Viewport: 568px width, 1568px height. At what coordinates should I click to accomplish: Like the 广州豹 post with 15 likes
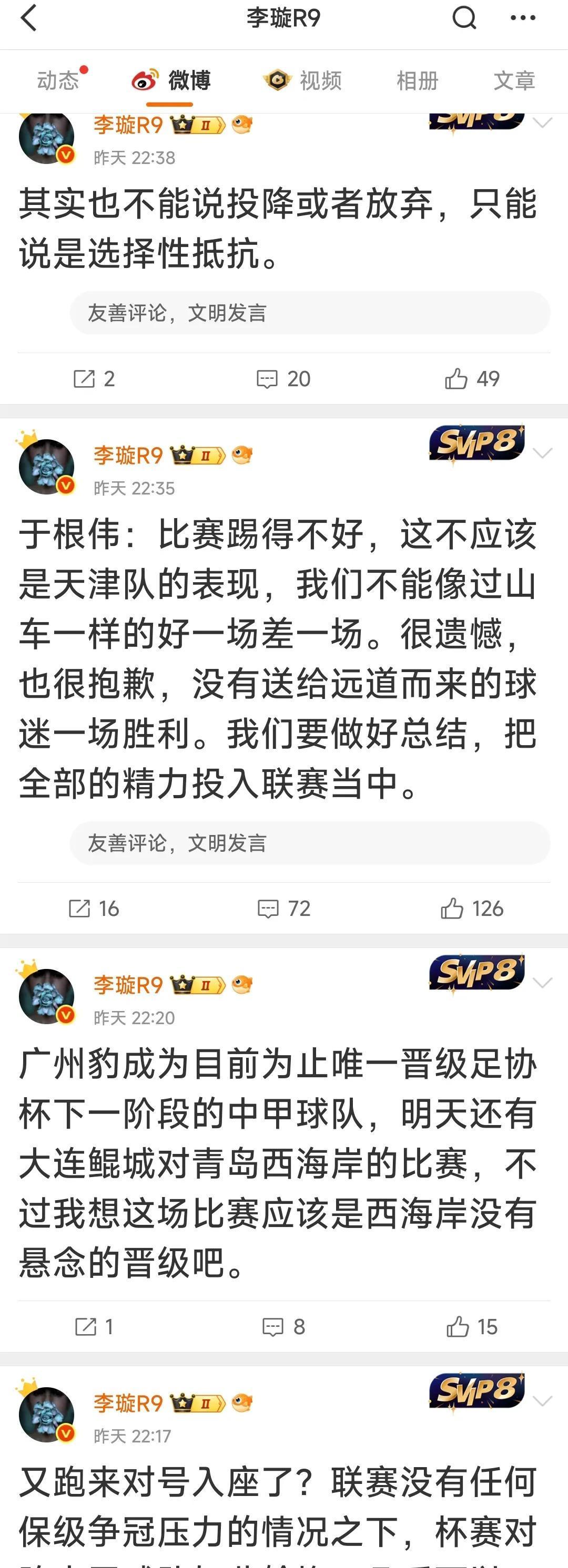click(x=472, y=1327)
